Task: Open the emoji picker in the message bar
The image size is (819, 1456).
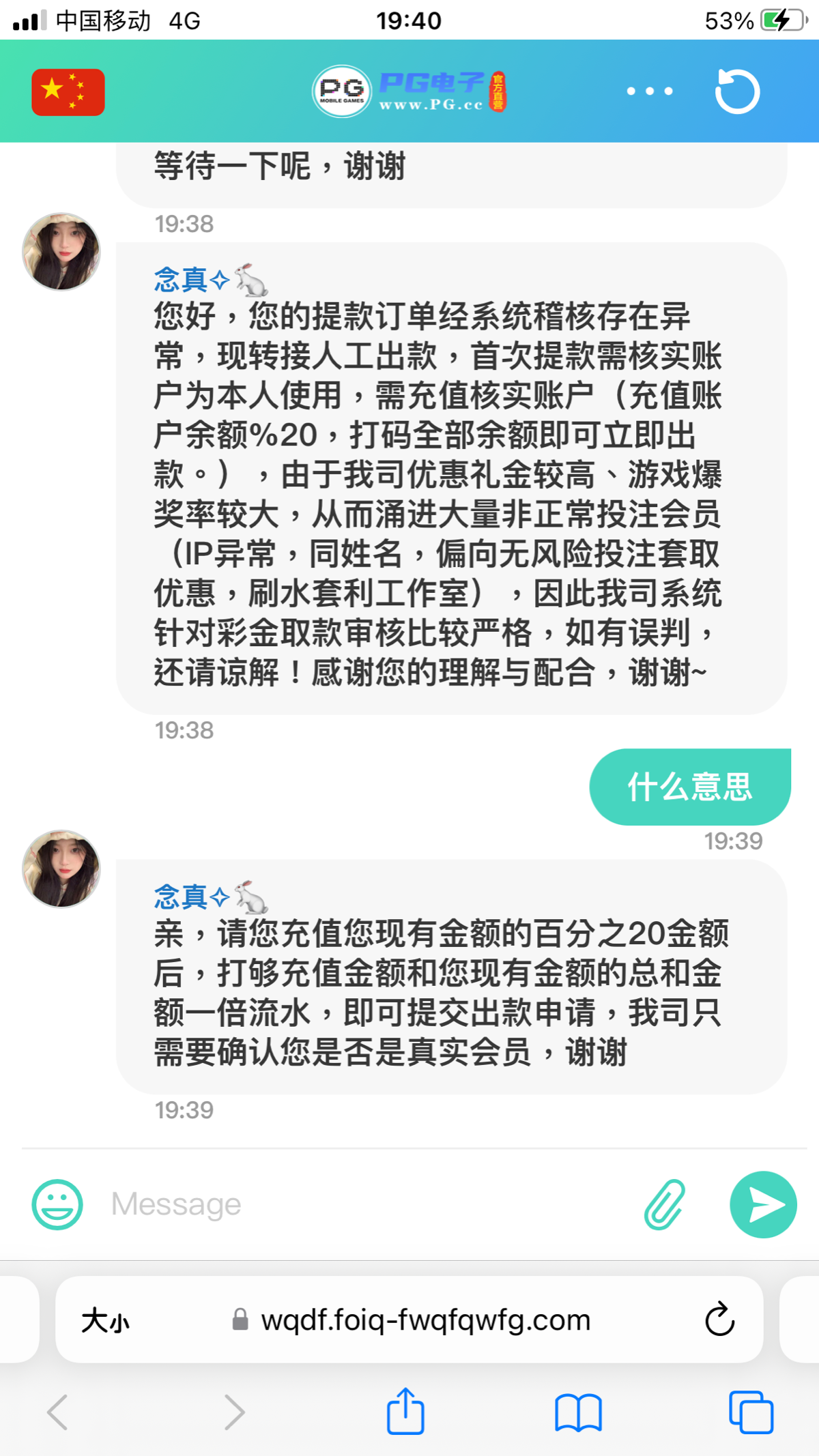Action: pyautogui.click(x=57, y=1205)
